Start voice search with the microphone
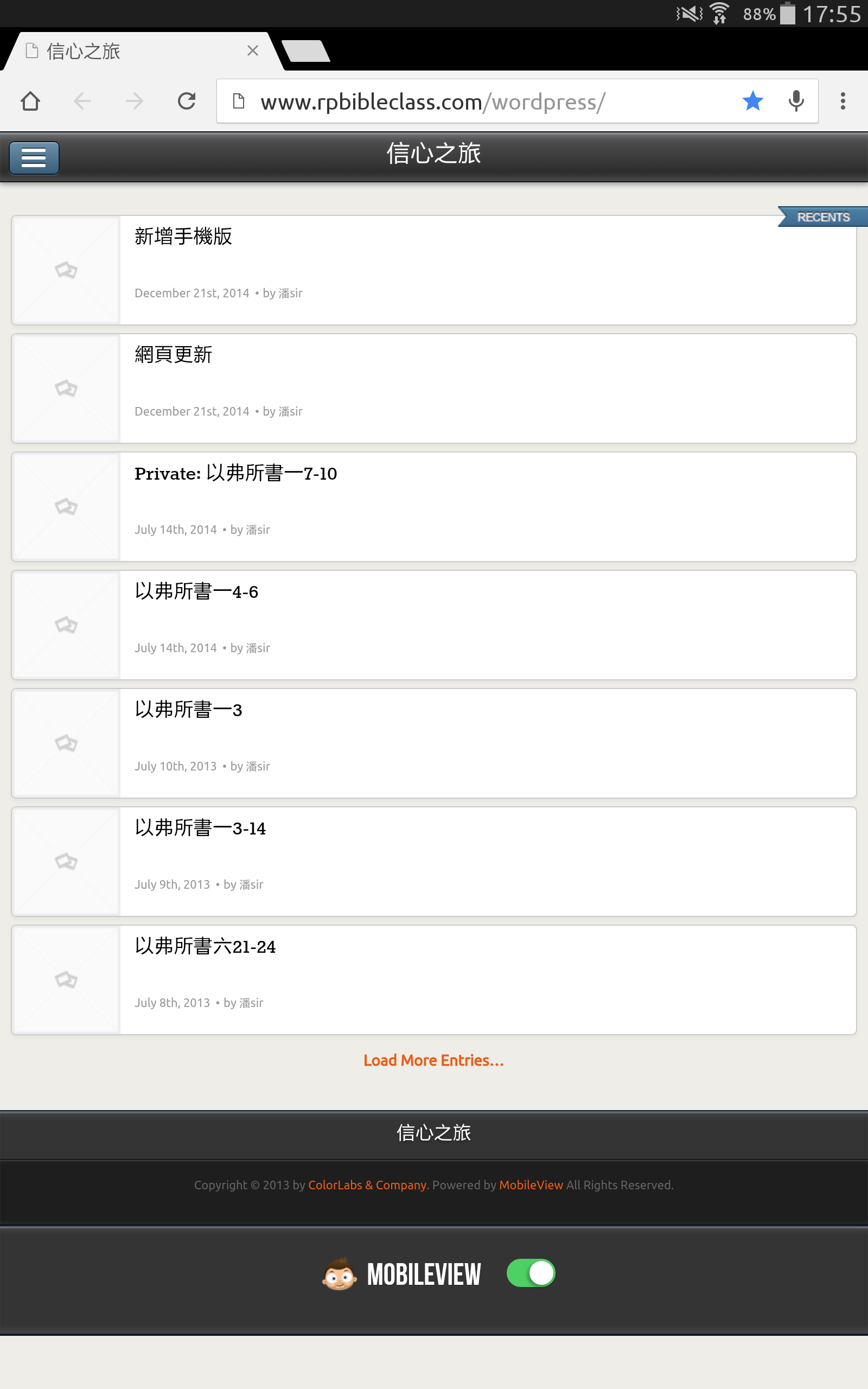This screenshot has width=868, height=1389. tap(796, 101)
